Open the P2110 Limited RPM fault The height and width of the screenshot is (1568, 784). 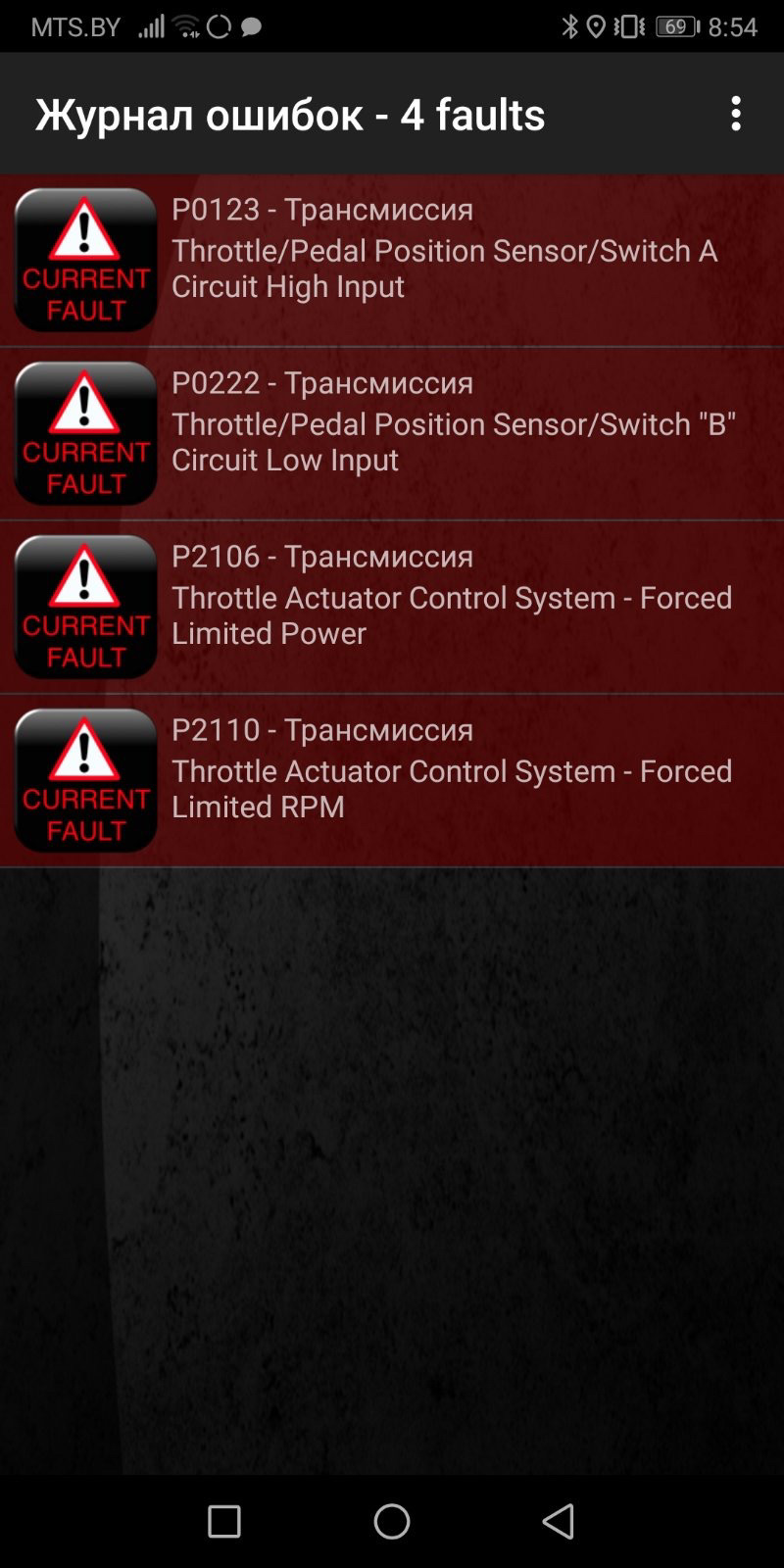pyautogui.click(x=392, y=781)
